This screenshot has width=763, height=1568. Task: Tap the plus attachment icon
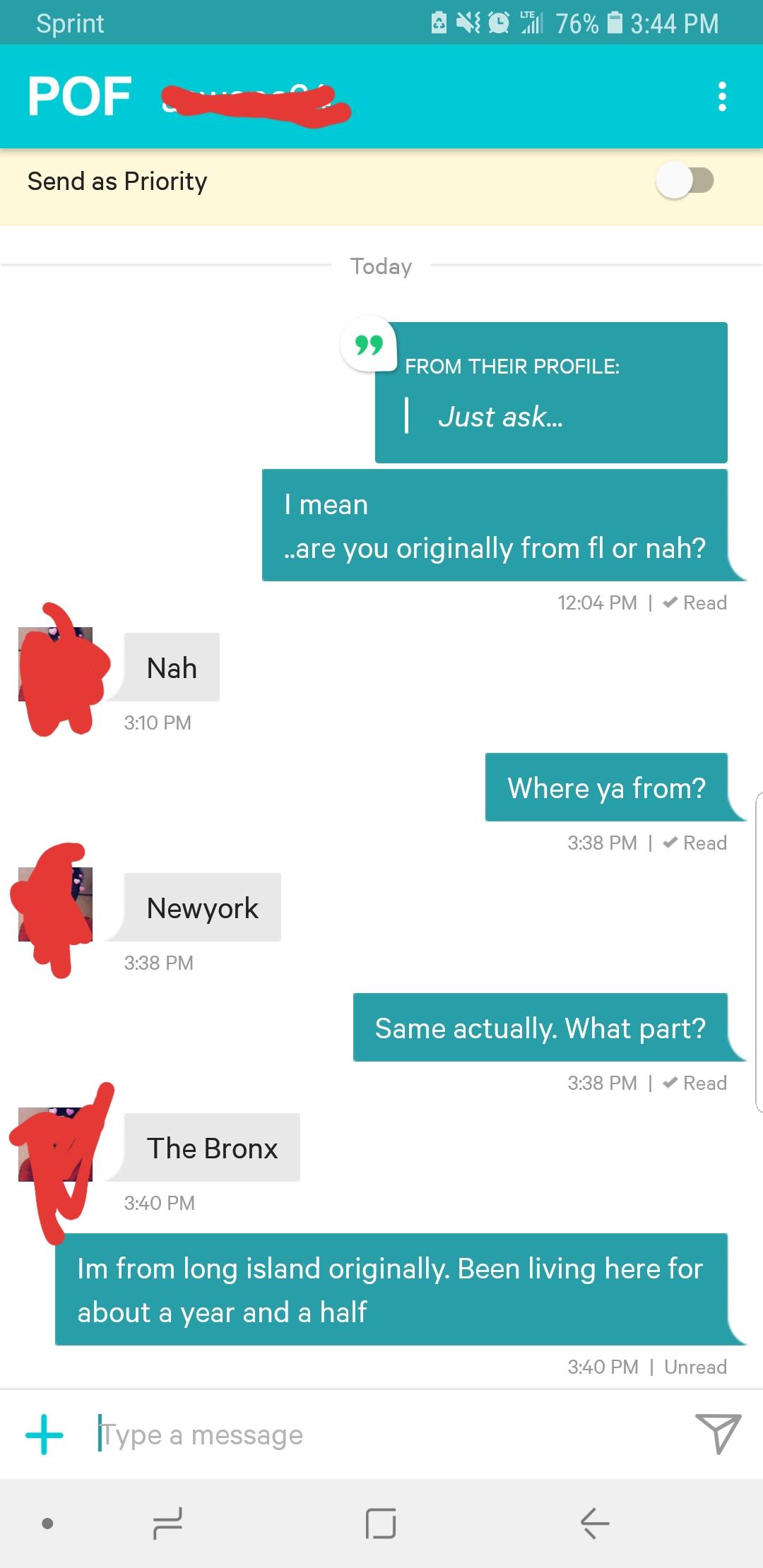pyautogui.click(x=45, y=1435)
